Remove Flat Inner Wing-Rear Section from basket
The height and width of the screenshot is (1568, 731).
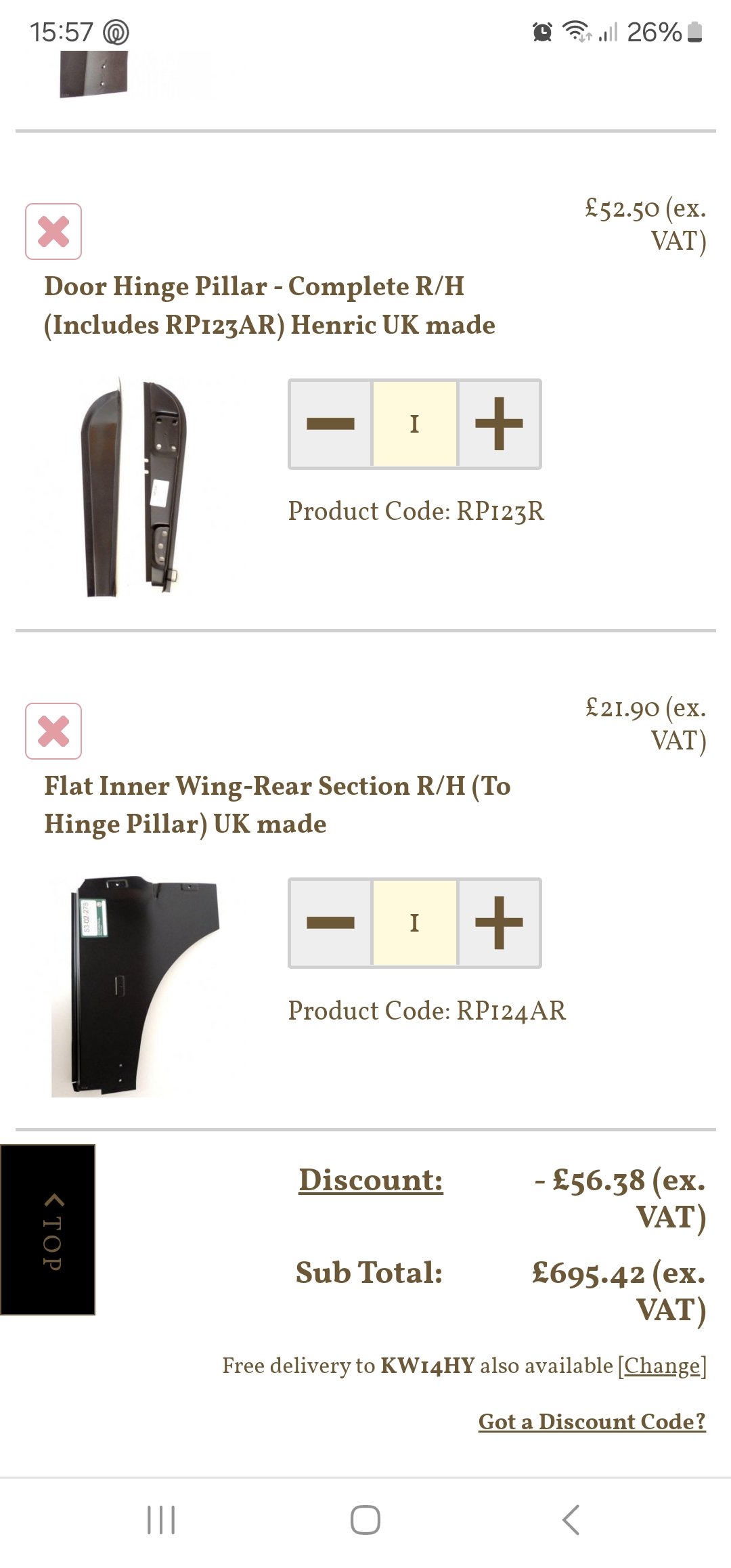point(53,731)
